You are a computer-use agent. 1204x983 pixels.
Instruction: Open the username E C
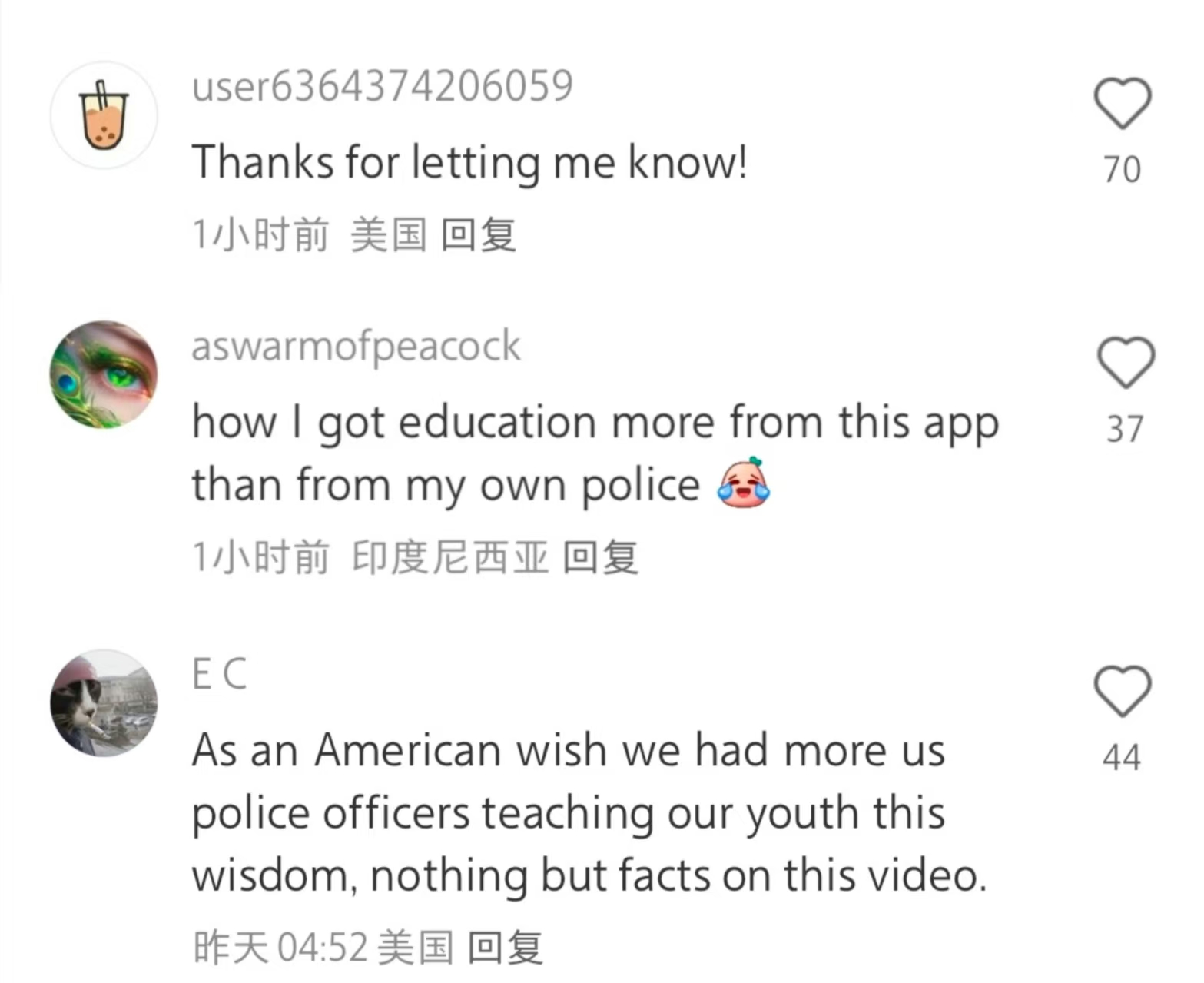point(219,674)
